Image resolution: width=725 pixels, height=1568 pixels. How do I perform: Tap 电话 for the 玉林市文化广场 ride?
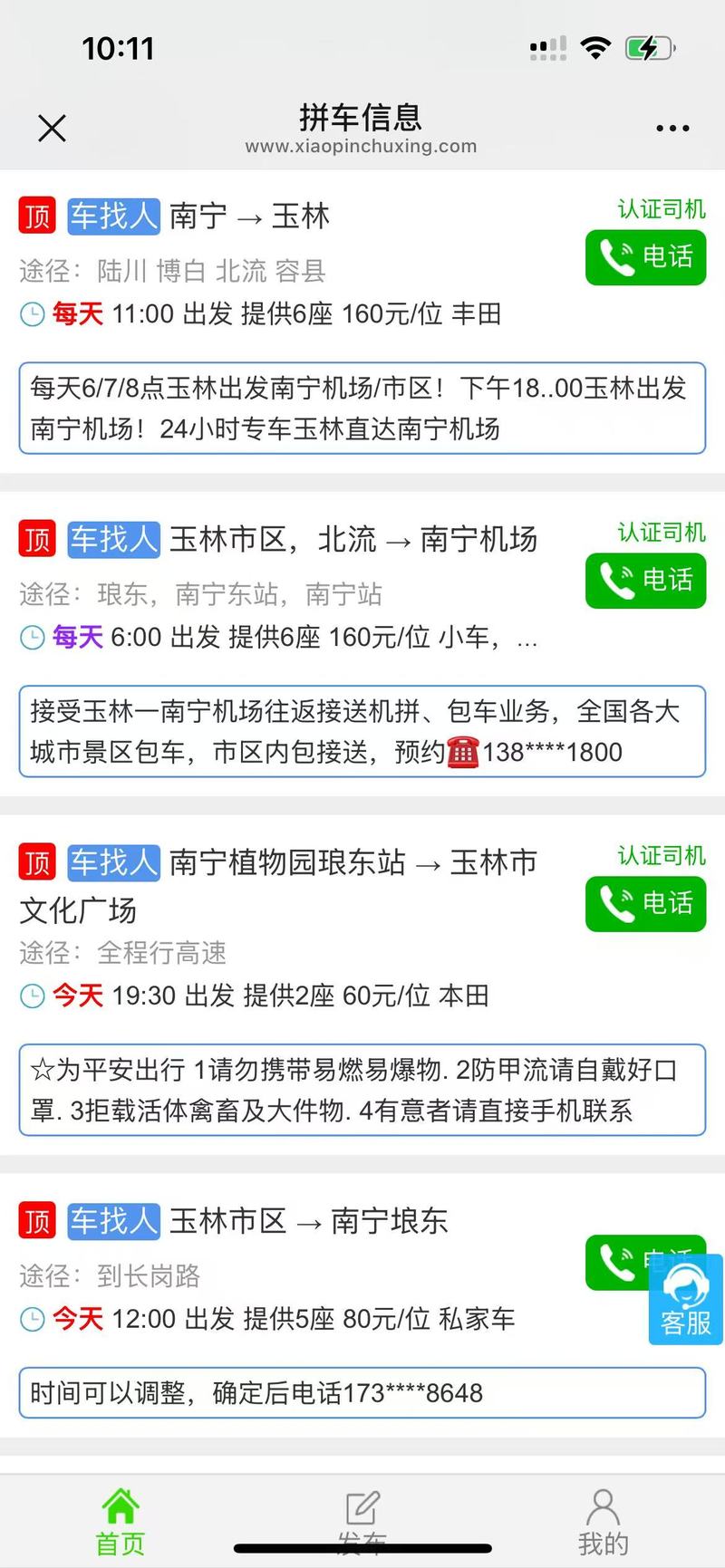pyautogui.click(x=645, y=904)
